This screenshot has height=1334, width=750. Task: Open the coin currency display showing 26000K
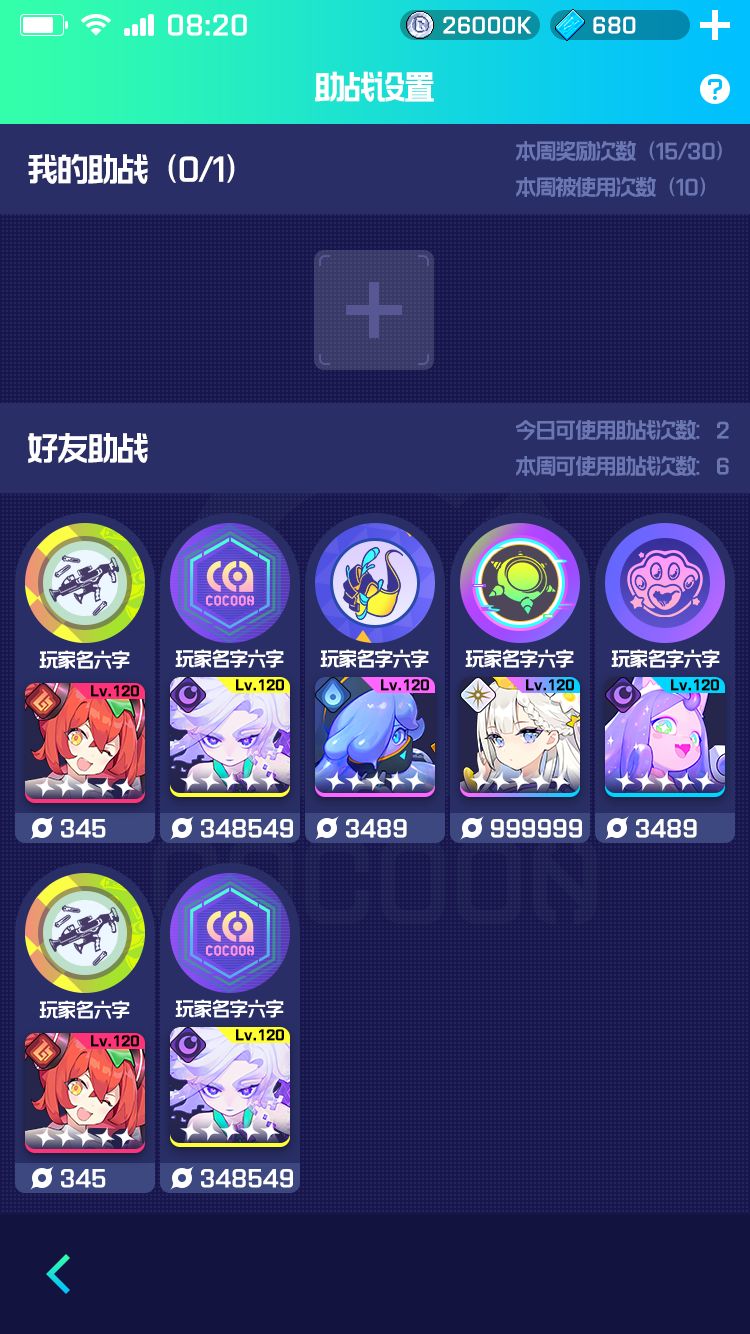[468, 25]
